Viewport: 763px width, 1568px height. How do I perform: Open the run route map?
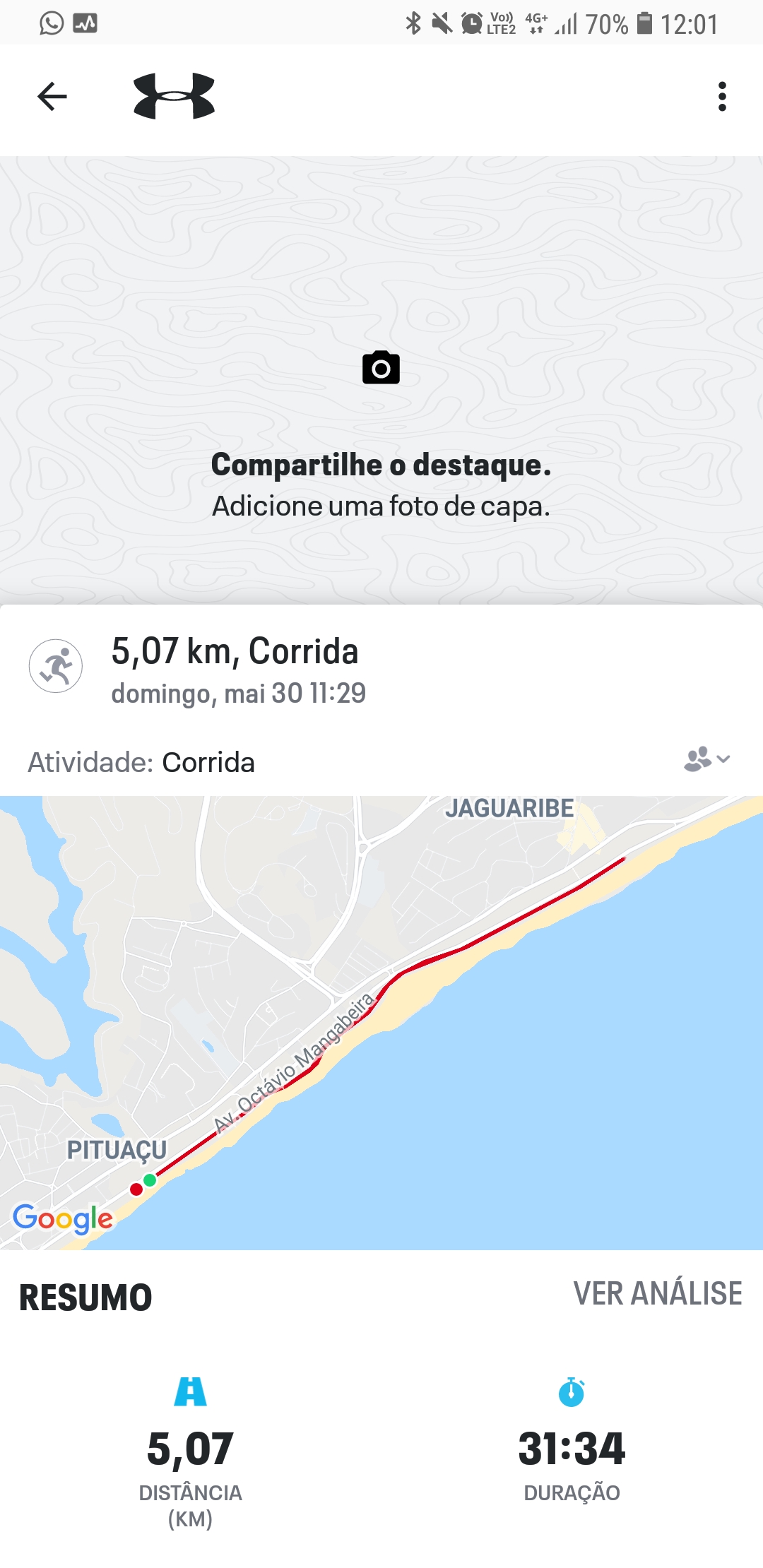click(381, 1023)
